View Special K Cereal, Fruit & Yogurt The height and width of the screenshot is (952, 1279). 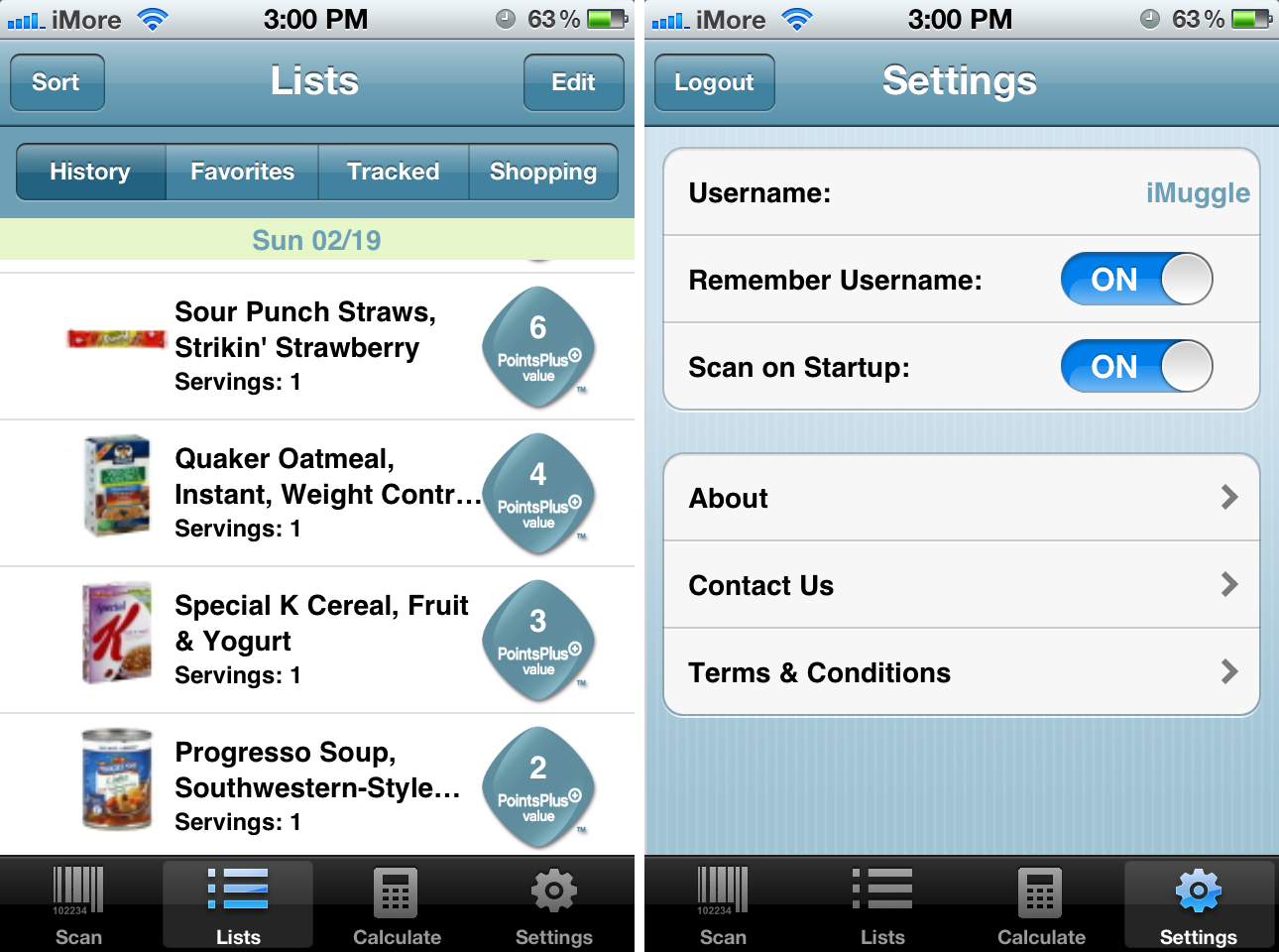click(x=305, y=640)
